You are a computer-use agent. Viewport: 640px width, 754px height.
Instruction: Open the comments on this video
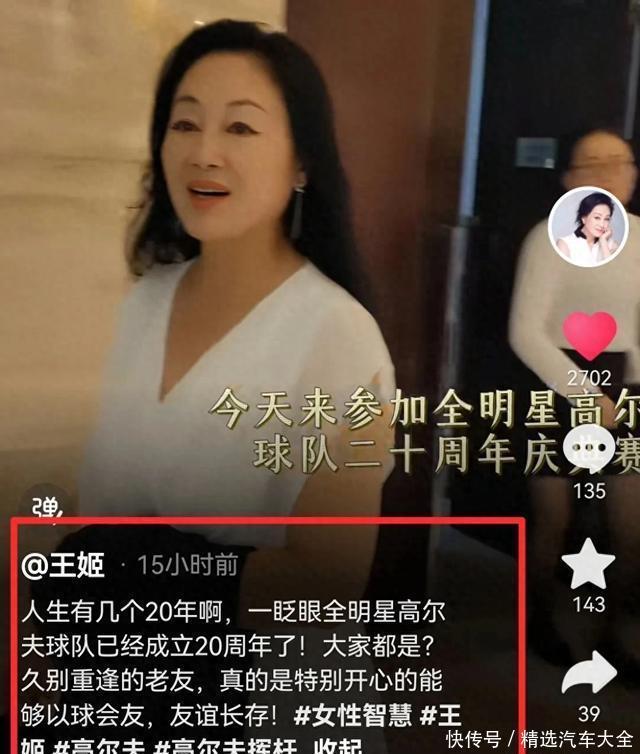[x=588, y=450]
